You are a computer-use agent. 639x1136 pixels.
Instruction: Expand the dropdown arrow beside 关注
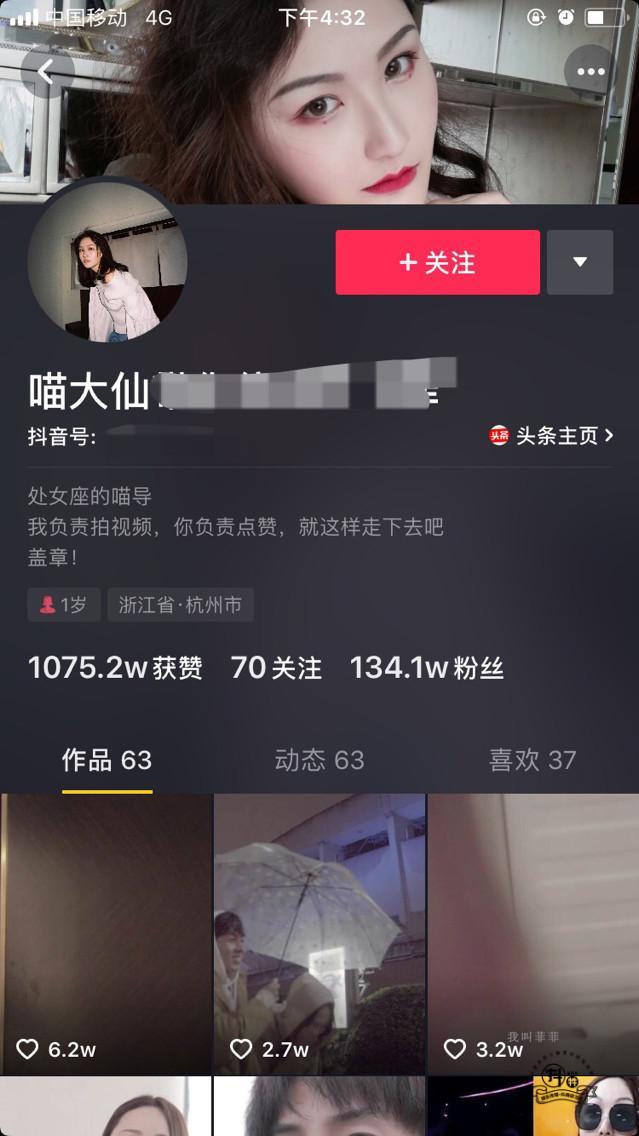coord(580,262)
